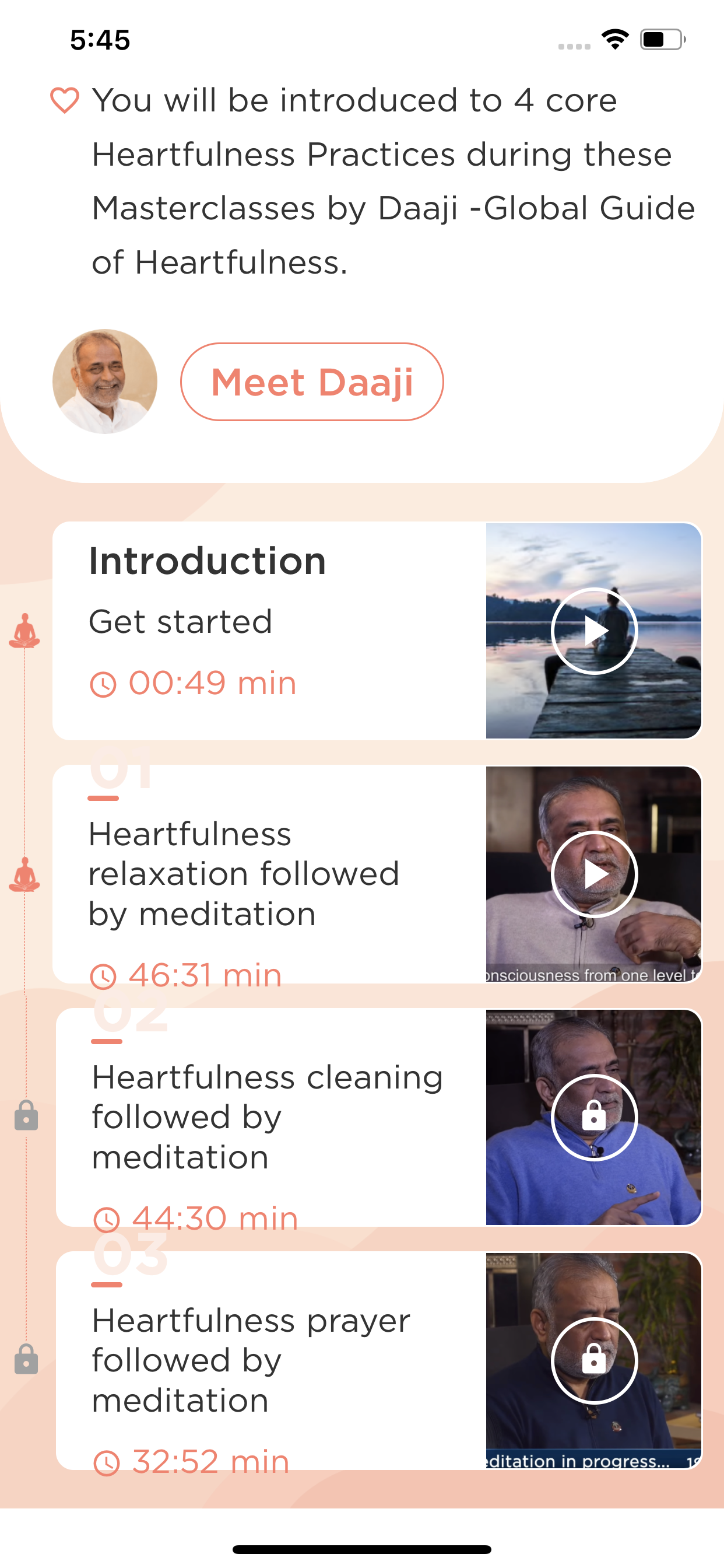Play the Introduction video

coord(594,631)
